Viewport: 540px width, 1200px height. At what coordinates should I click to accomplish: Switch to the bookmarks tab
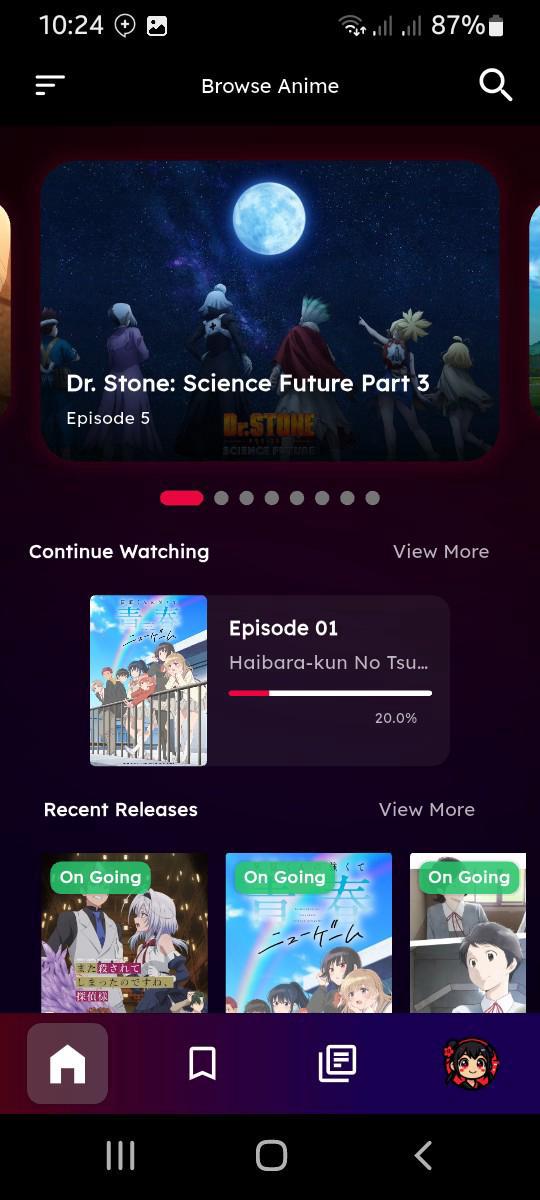[203, 1064]
